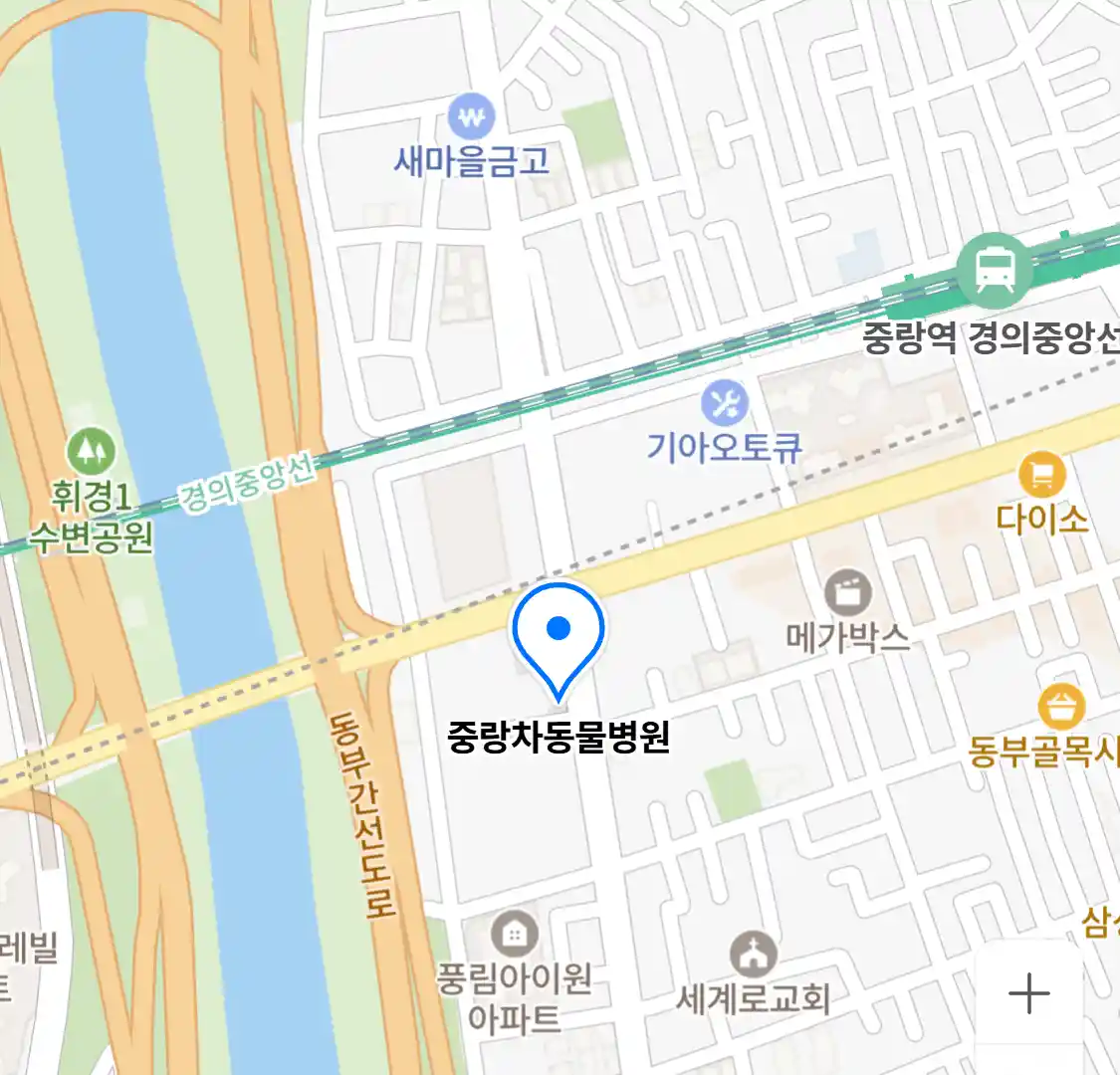
Task: Open the 중랑역 train station marker
Action: 994,269
